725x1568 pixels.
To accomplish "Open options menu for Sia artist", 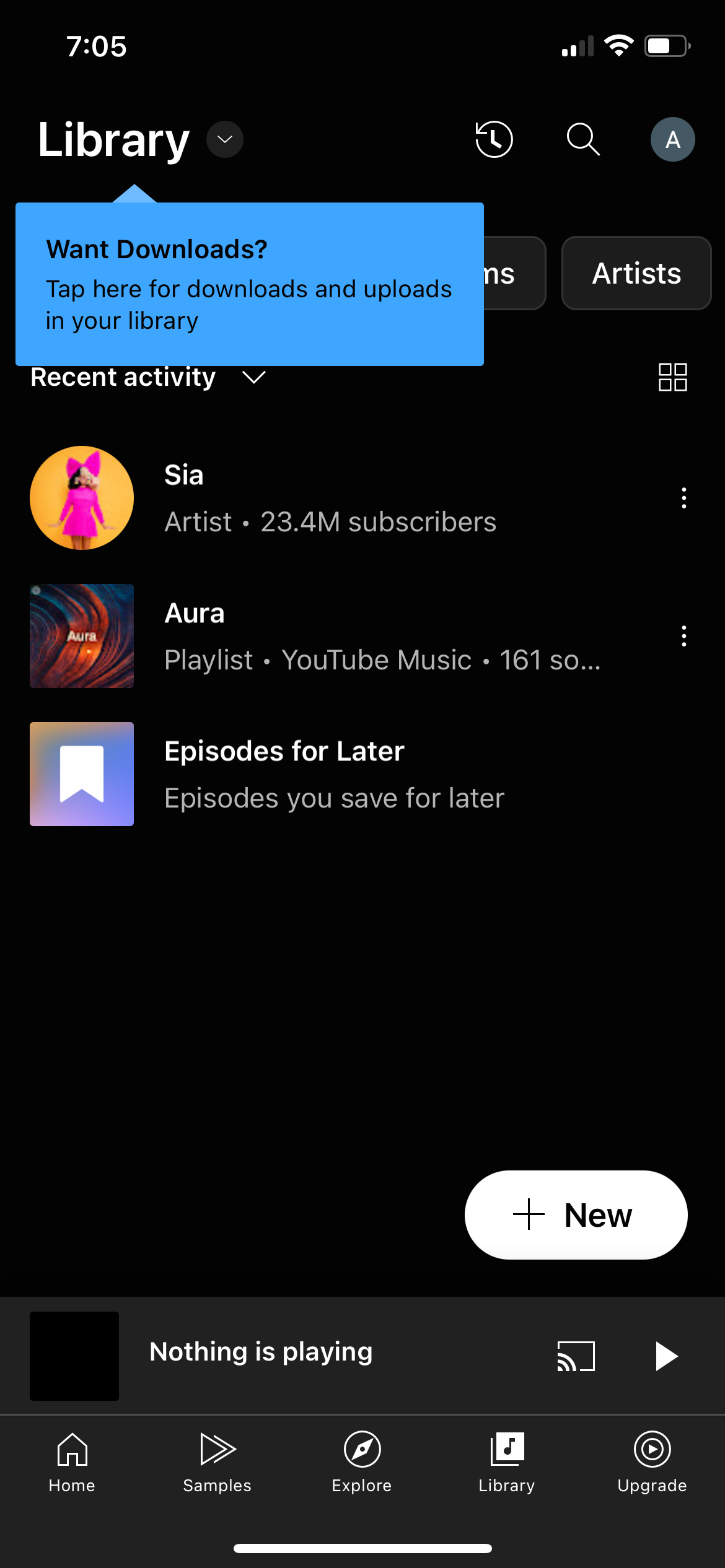I will pos(683,498).
